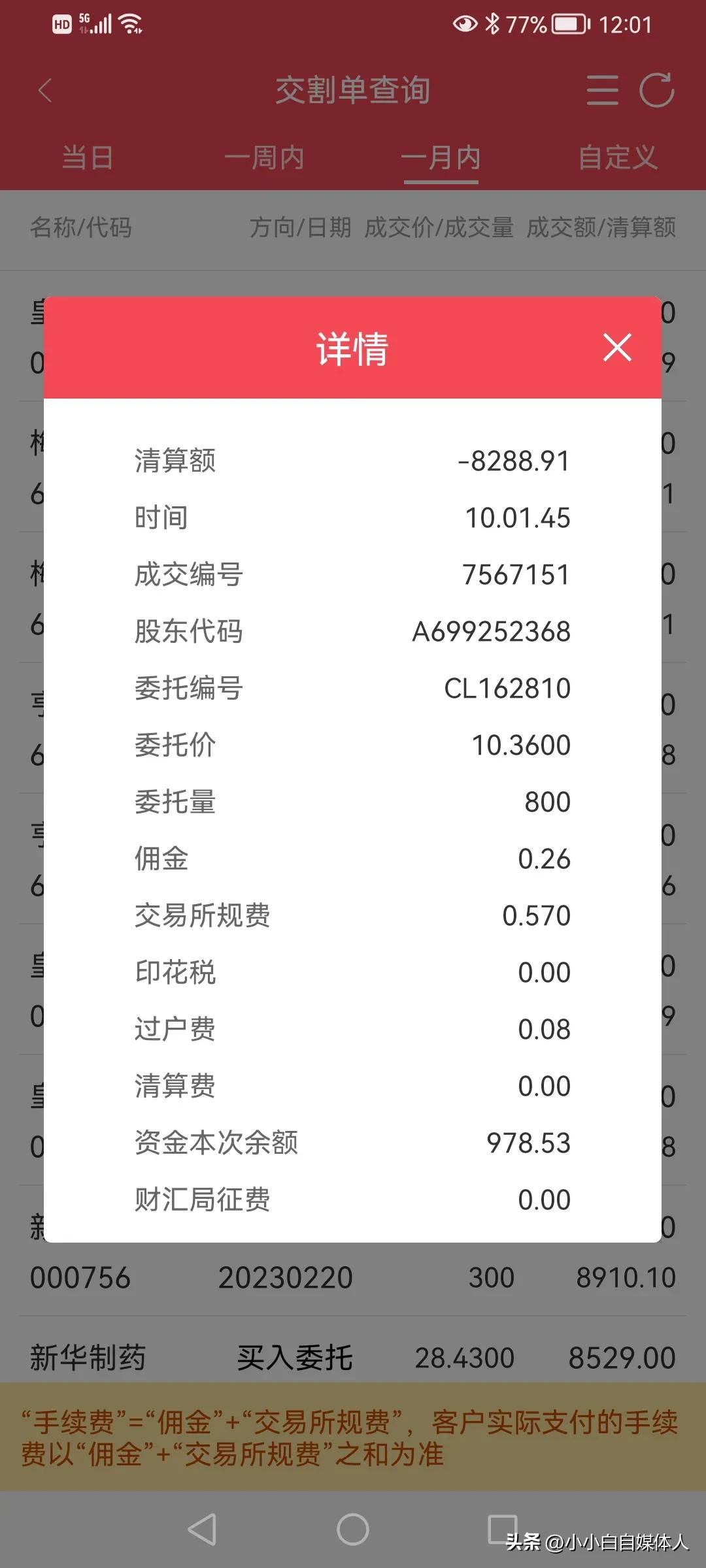This screenshot has height=1568, width=706.
Task: Switch to the 当日 tab
Action: tap(88, 157)
